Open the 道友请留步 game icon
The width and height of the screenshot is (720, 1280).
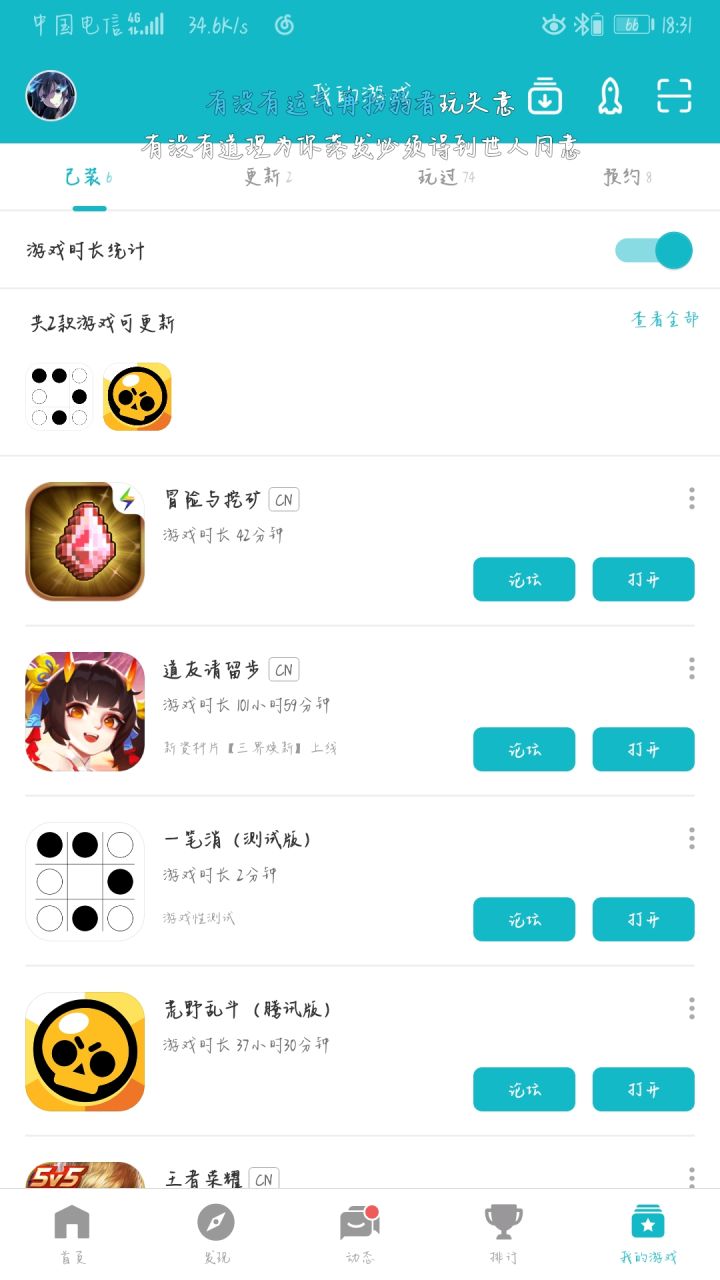pos(85,711)
